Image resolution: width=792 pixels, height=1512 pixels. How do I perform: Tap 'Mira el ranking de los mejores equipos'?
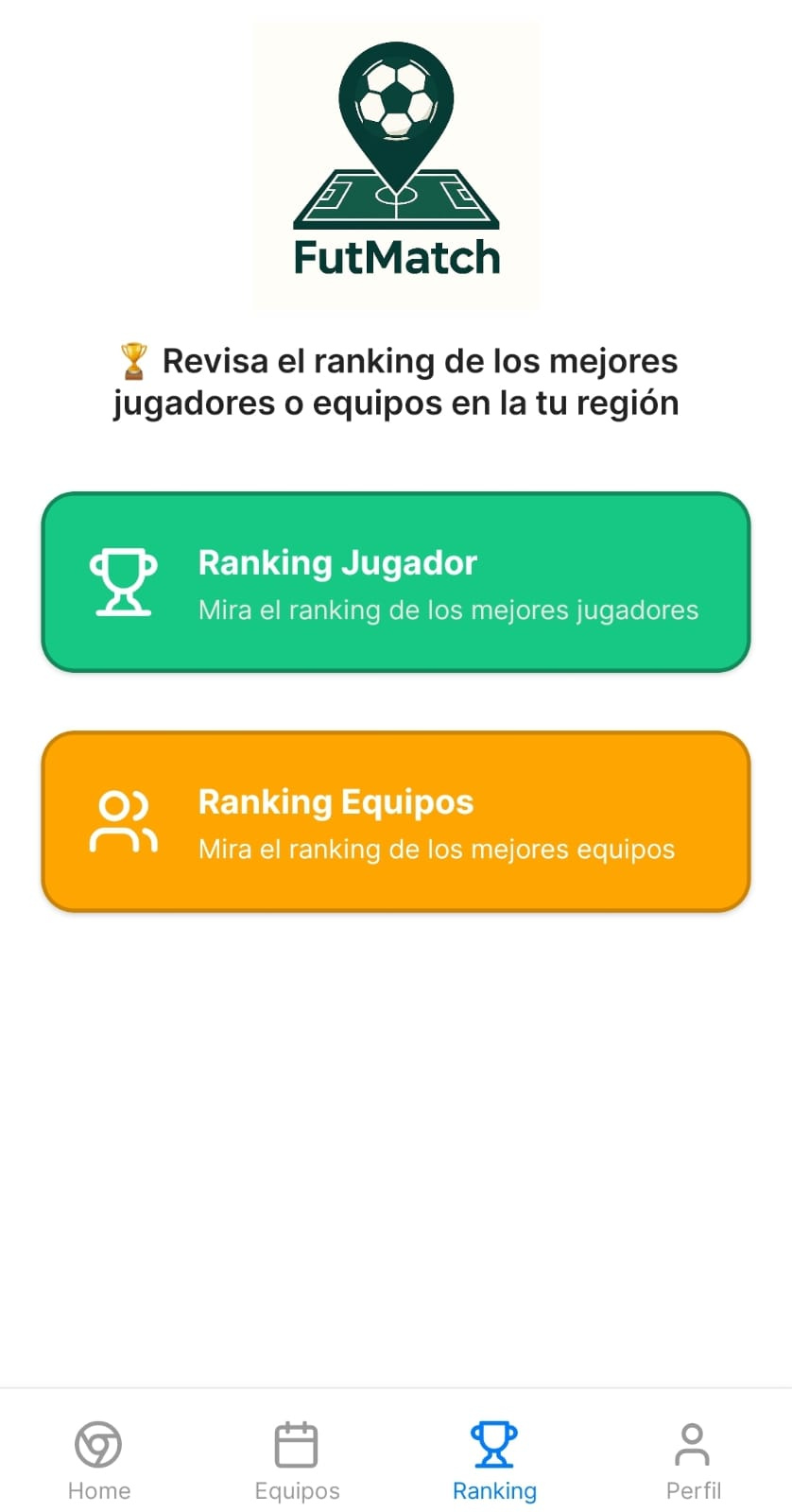click(x=436, y=849)
